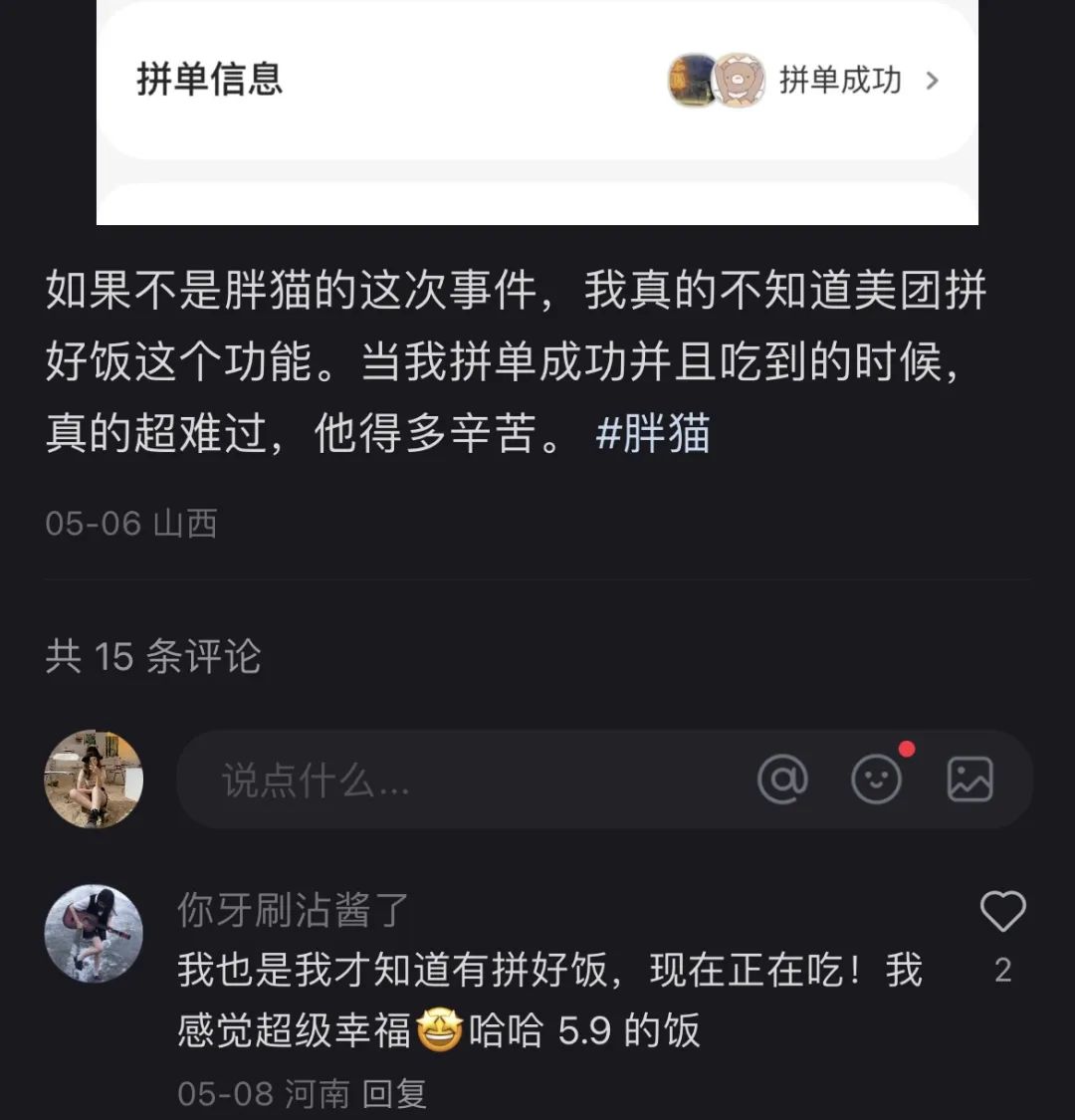Viewport: 1075px width, 1120px height.
Task: View the post's attached screenshot image
Action: pyautogui.click(x=537, y=112)
